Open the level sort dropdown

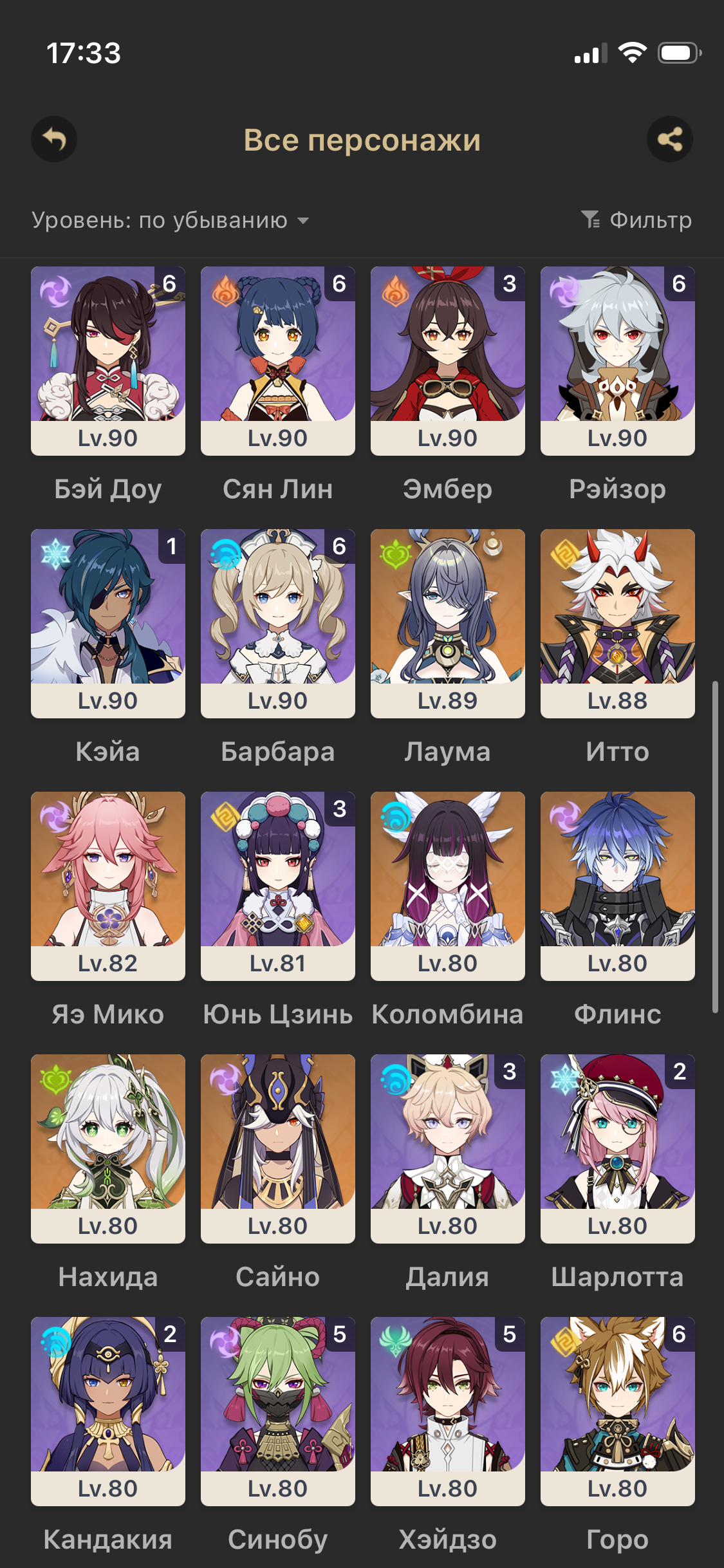[x=171, y=220]
